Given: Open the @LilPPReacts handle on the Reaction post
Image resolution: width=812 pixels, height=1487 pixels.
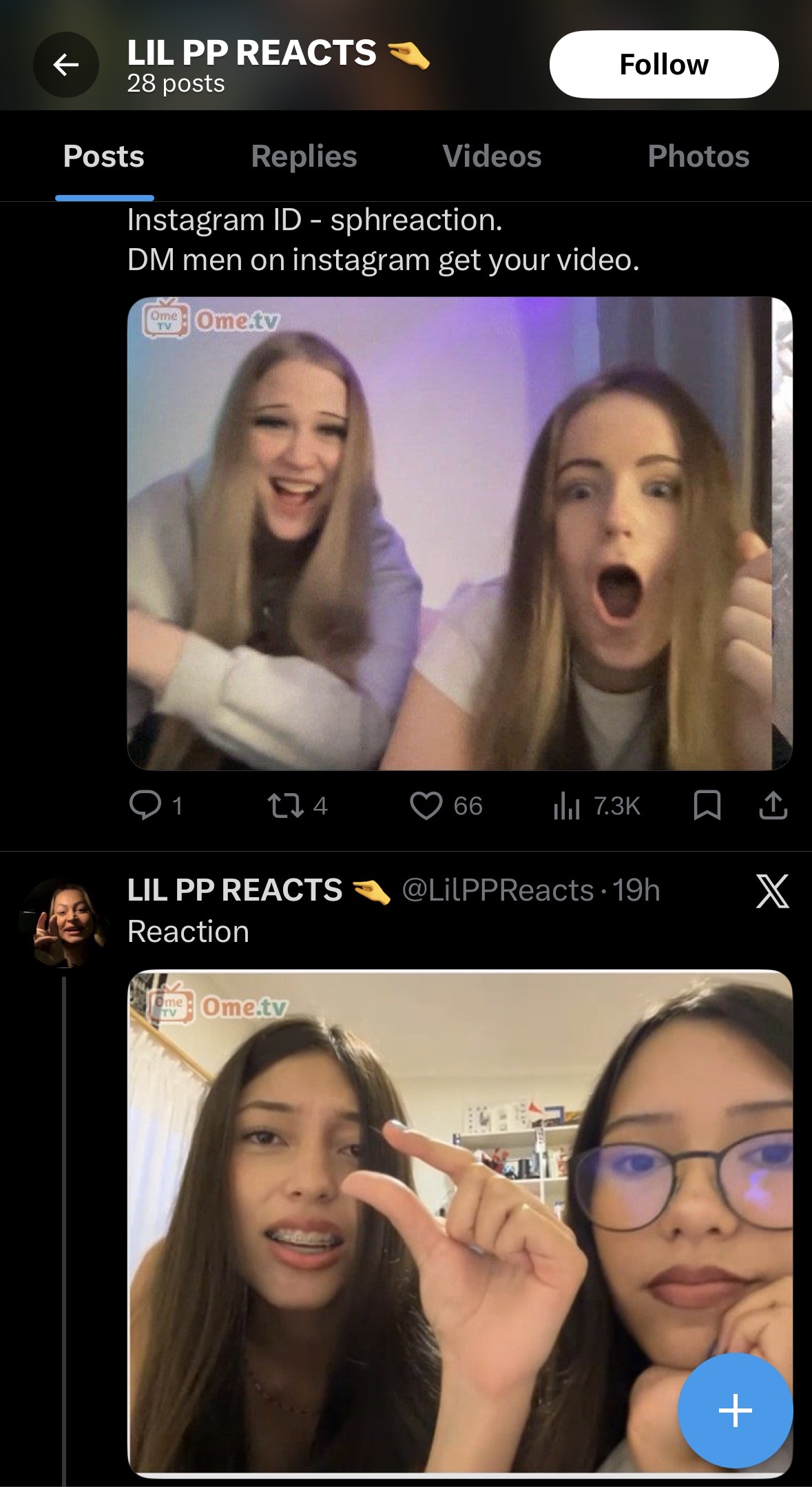Looking at the screenshot, I should (497, 890).
